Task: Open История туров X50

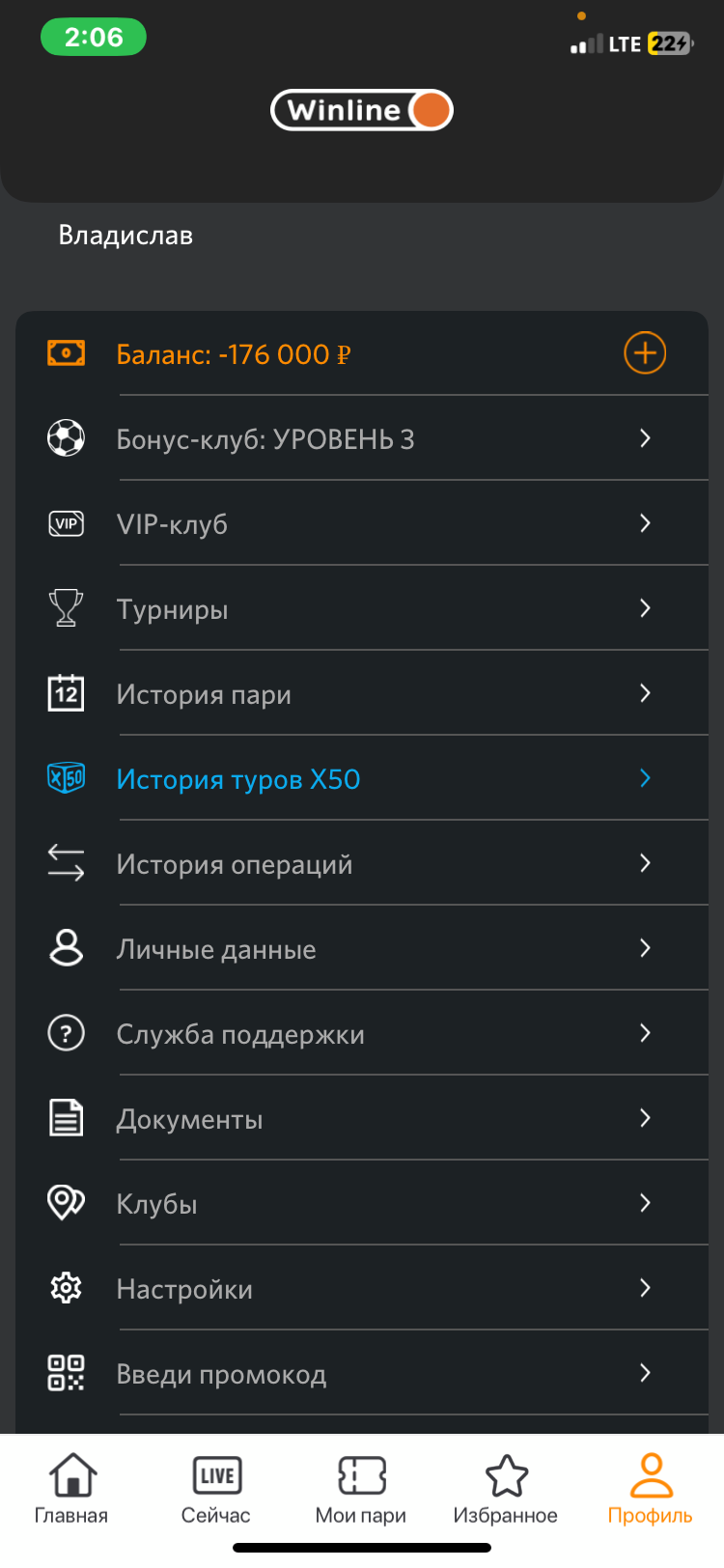Action: click(362, 778)
